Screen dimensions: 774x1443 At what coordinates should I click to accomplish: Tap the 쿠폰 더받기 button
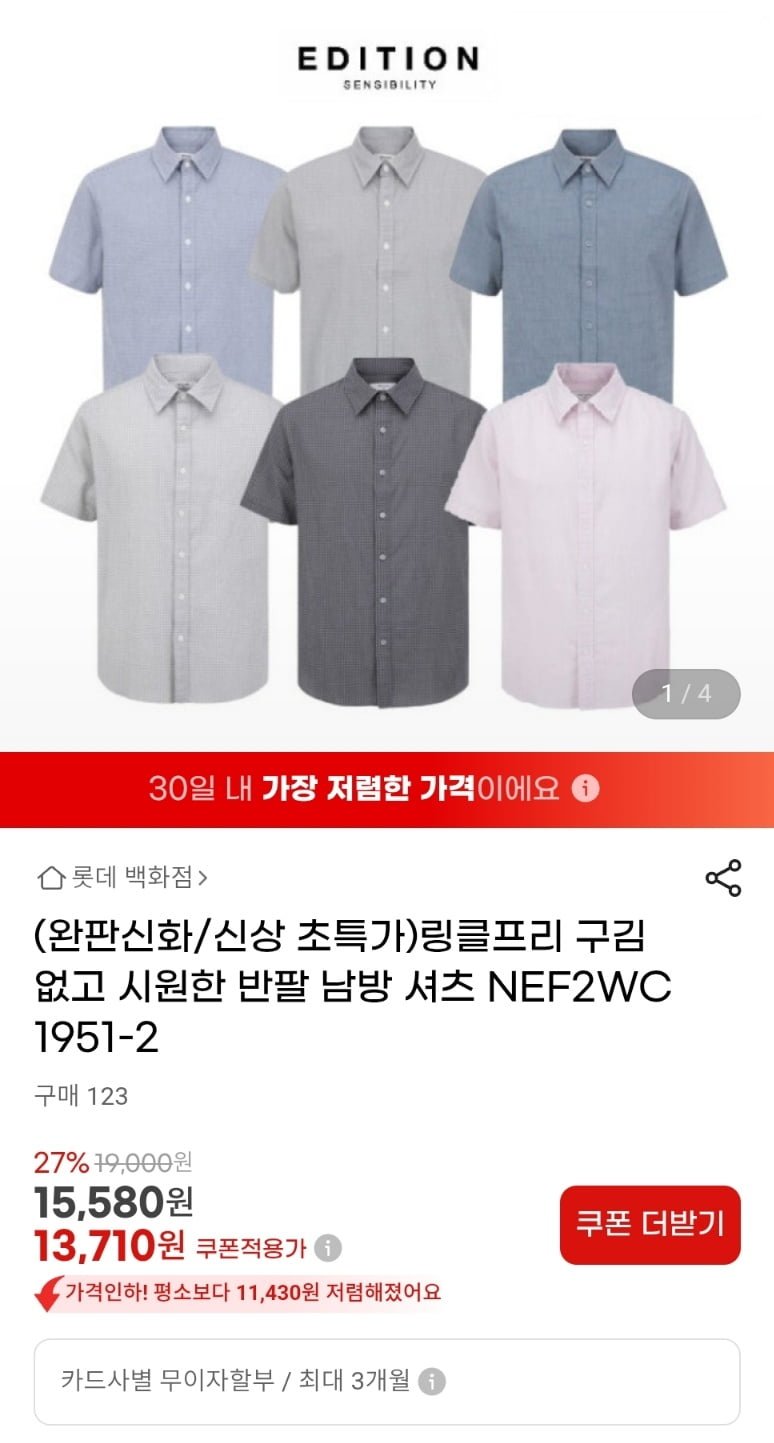(650, 1225)
